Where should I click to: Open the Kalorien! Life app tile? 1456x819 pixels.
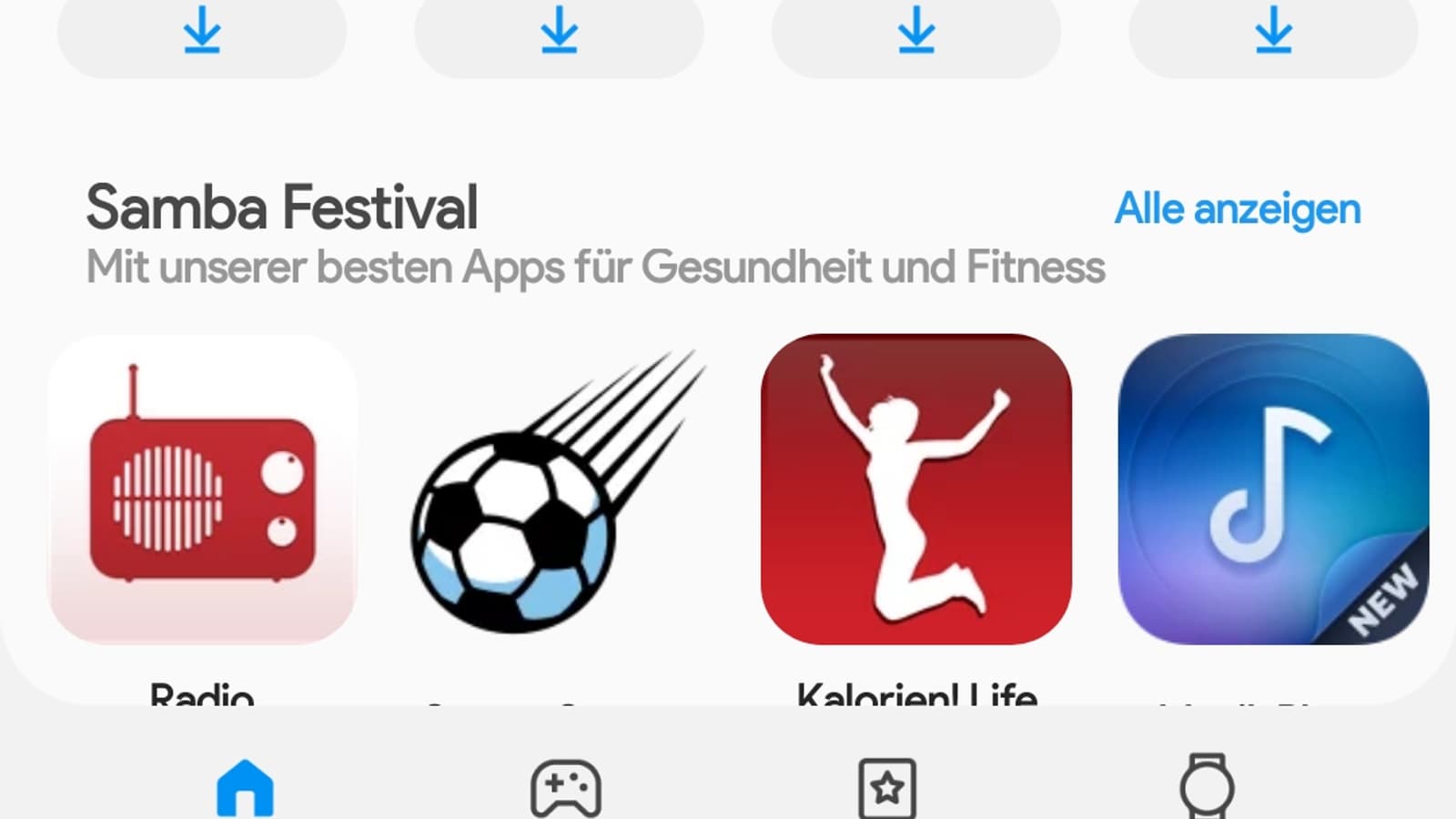pyautogui.click(x=916, y=490)
